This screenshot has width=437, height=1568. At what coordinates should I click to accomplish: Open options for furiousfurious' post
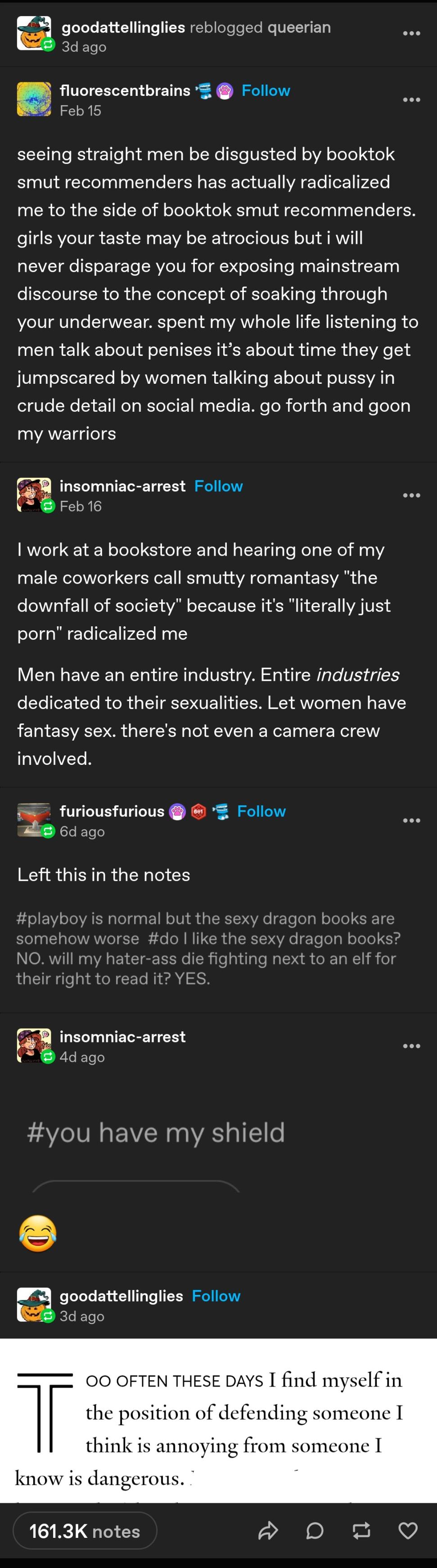pyautogui.click(x=411, y=820)
